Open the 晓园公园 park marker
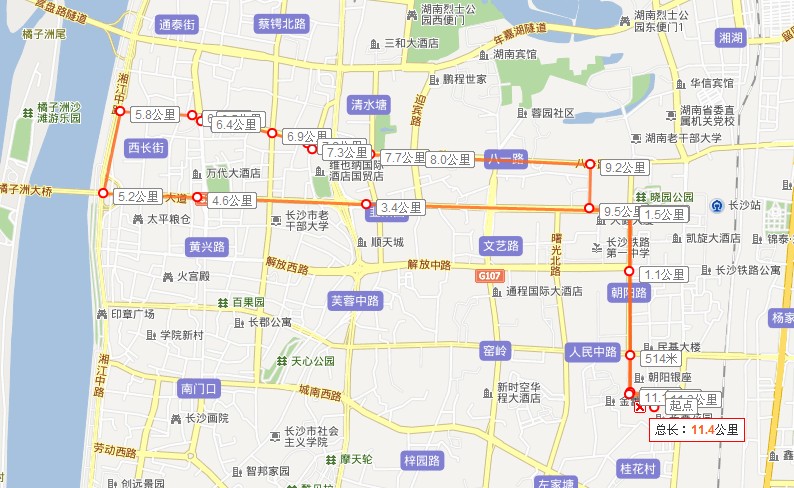The image size is (794, 488). 642,197
